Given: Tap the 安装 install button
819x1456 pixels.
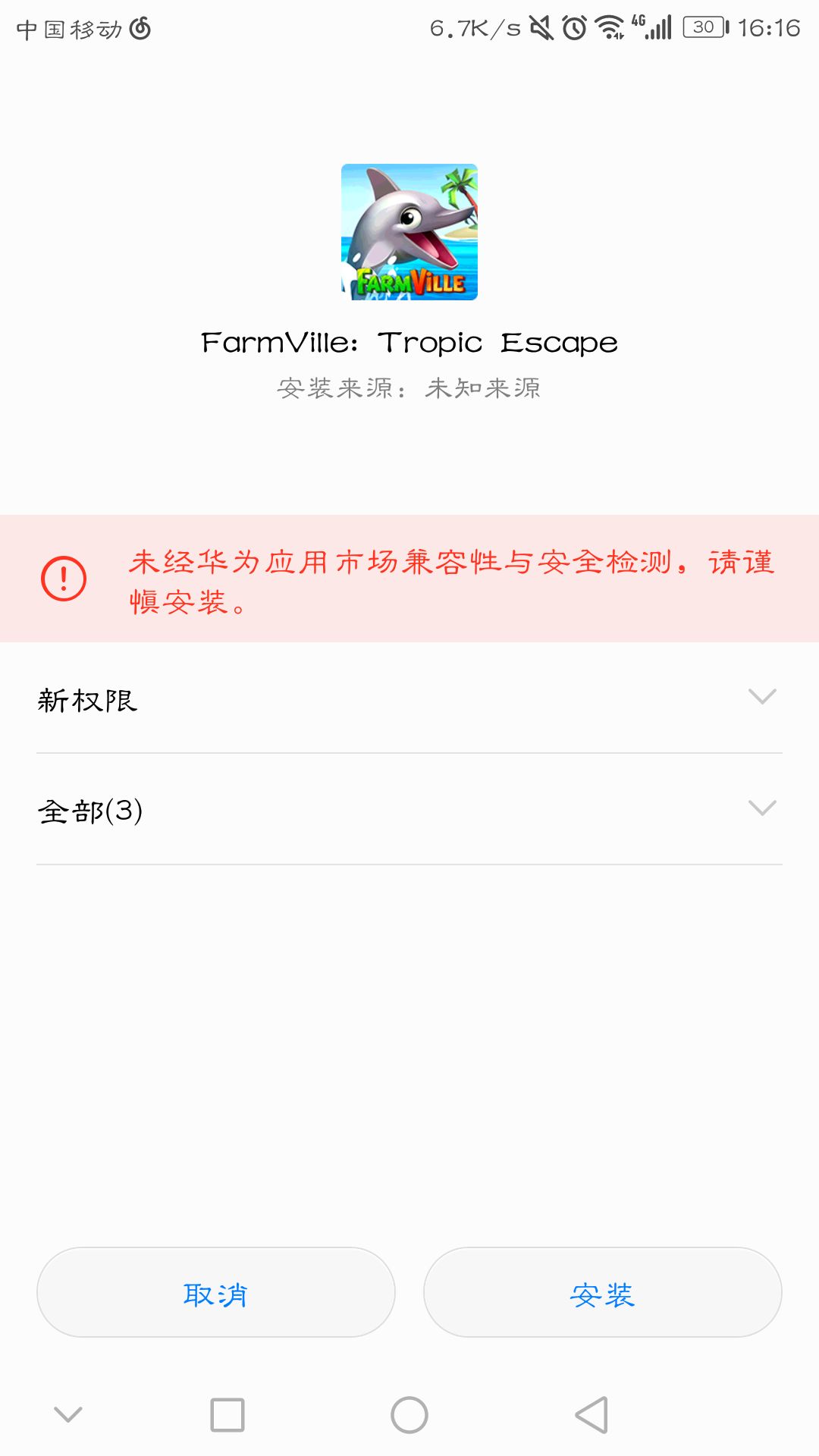Looking at the screenshot, I should point(603,1293).
